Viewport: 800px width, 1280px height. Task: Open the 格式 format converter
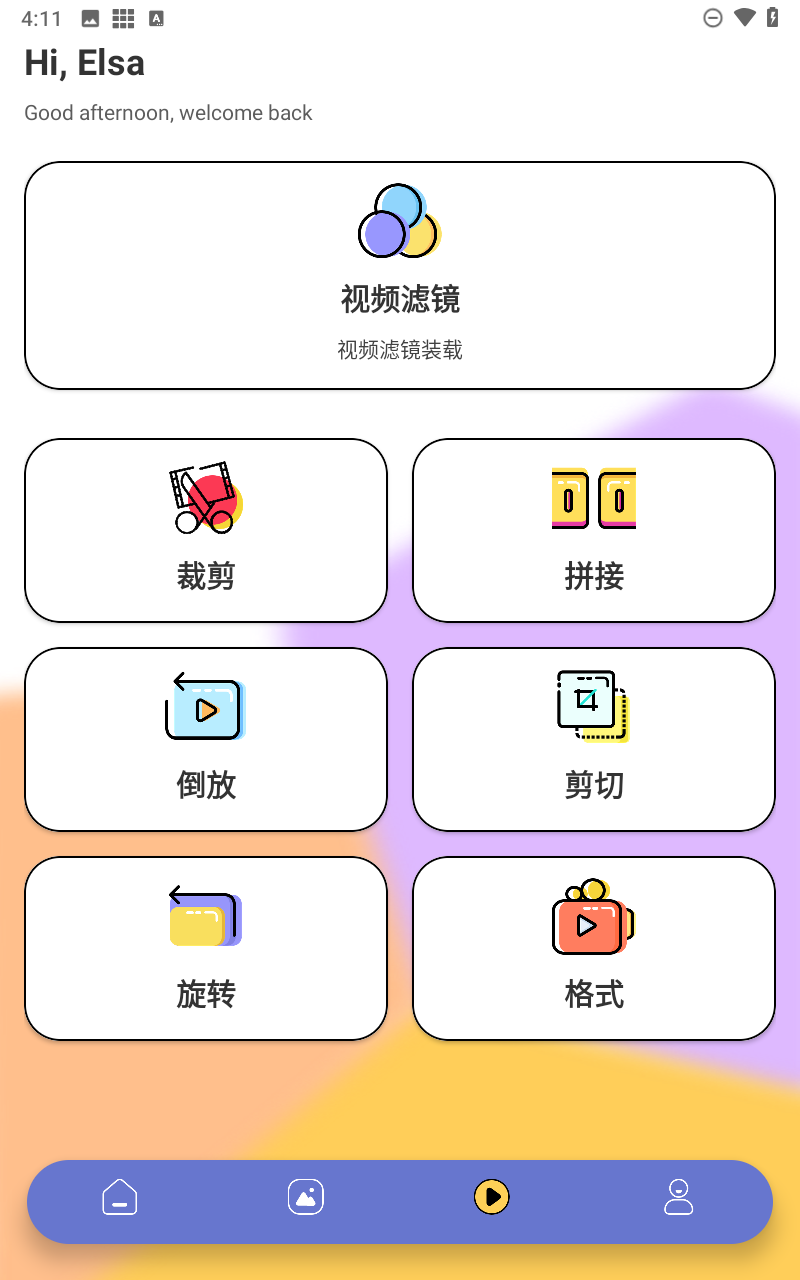tap(594, 948)
